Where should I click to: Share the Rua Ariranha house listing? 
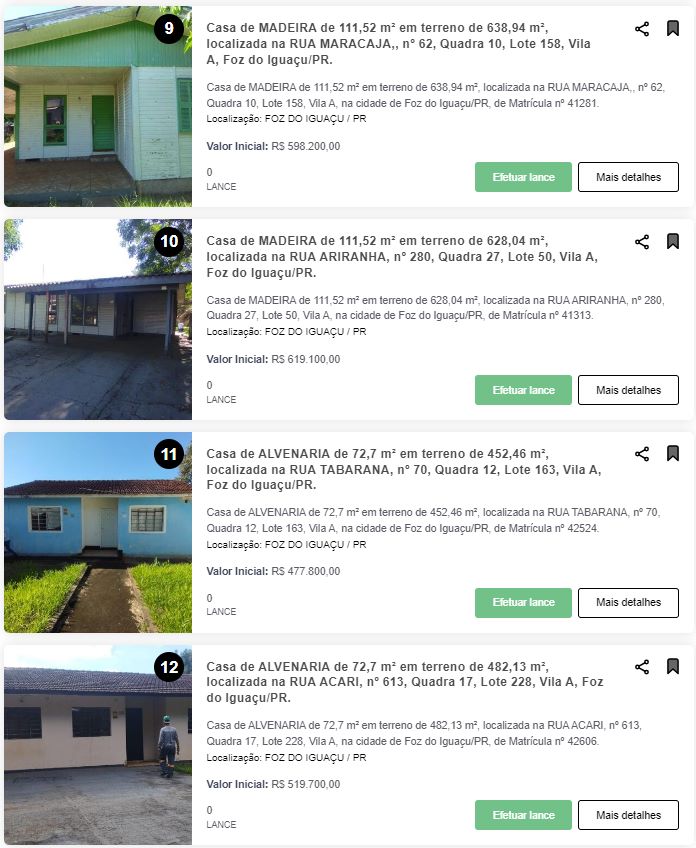[642, 242]
